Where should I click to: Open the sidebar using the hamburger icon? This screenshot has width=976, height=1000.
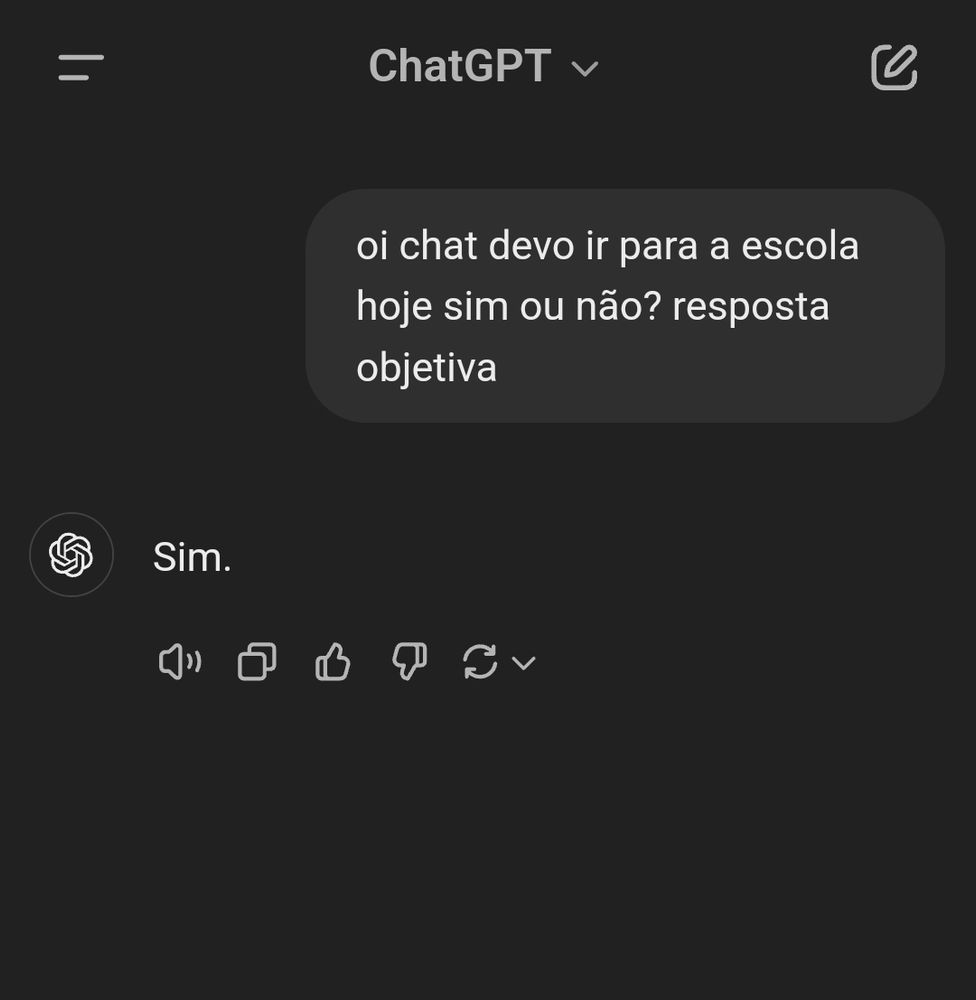coord(81,67)
